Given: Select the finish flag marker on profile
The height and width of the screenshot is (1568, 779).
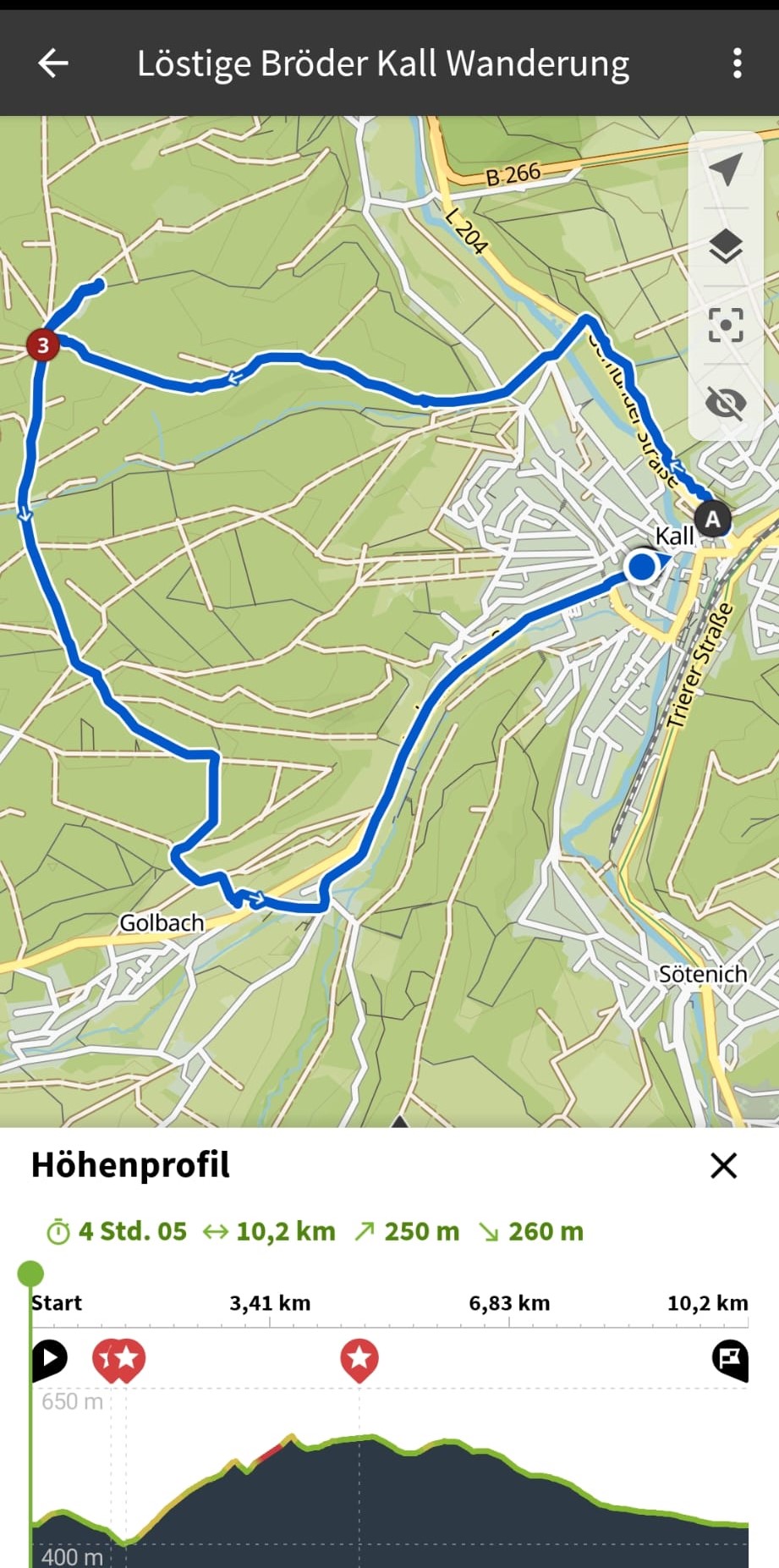Looking at the screenshot, I should 730,1358.
